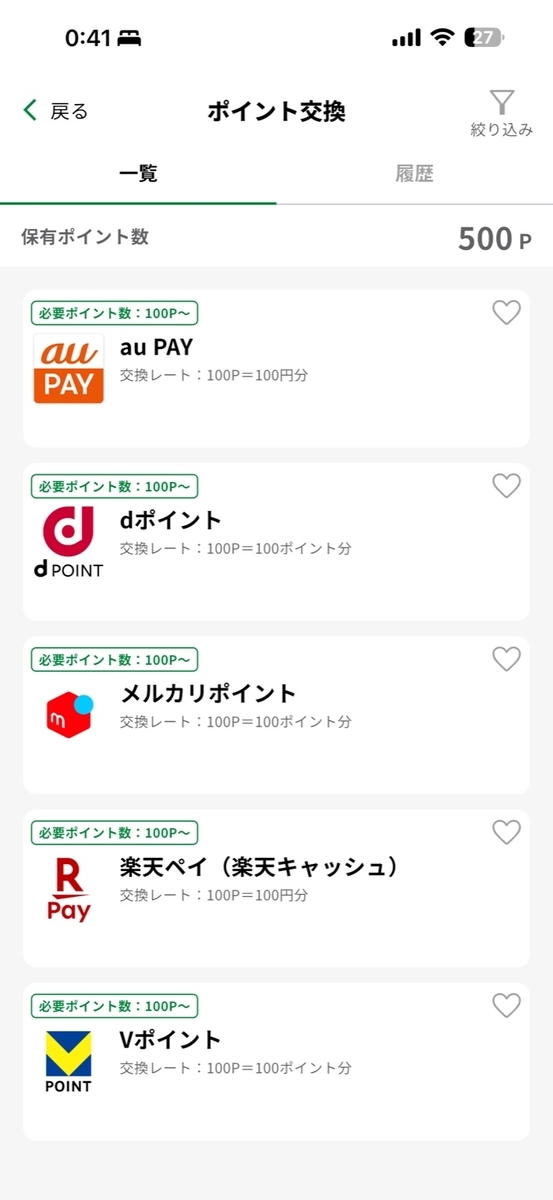The height and width of the screenshot is (1200, 553).
Task: Go back with the 戻る button
Action: tap(56, 111)
